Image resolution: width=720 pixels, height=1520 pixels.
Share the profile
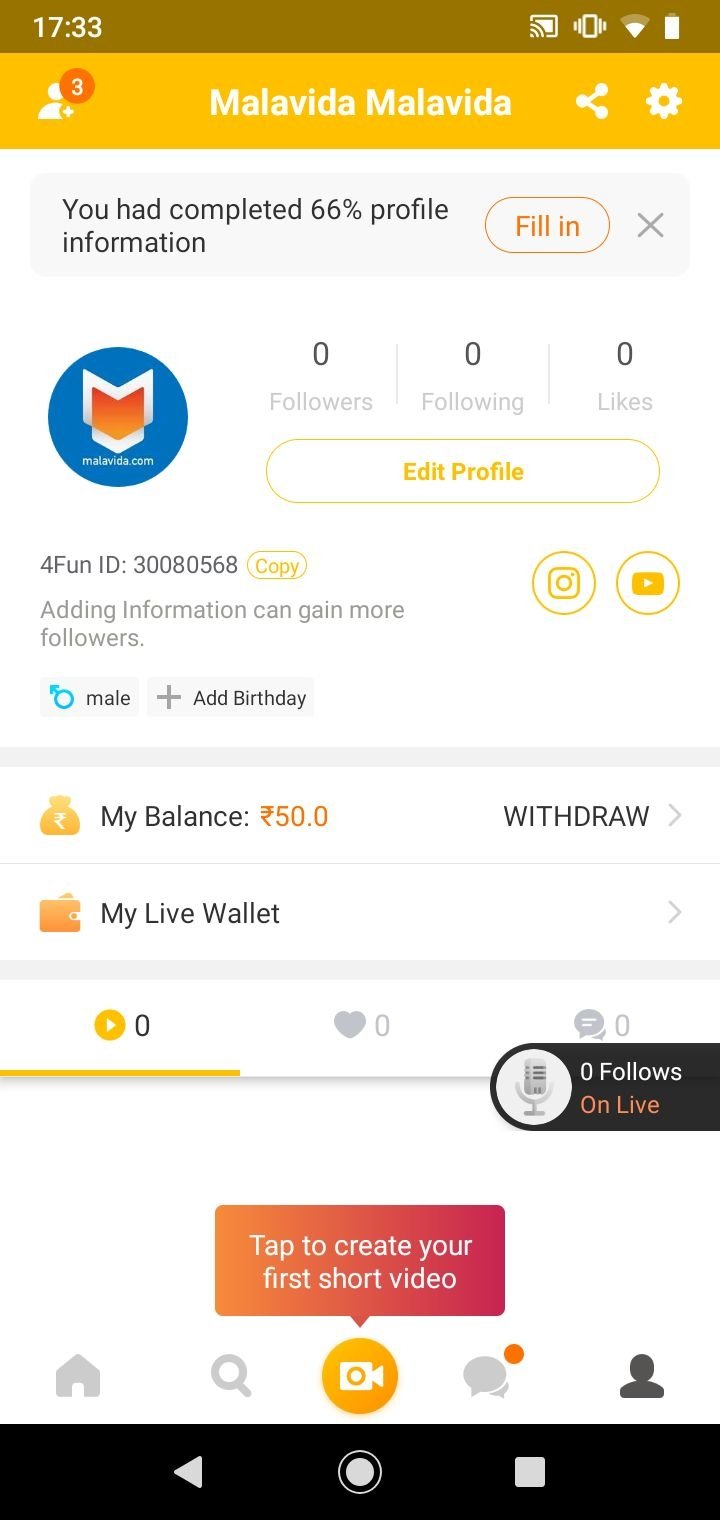592,101
